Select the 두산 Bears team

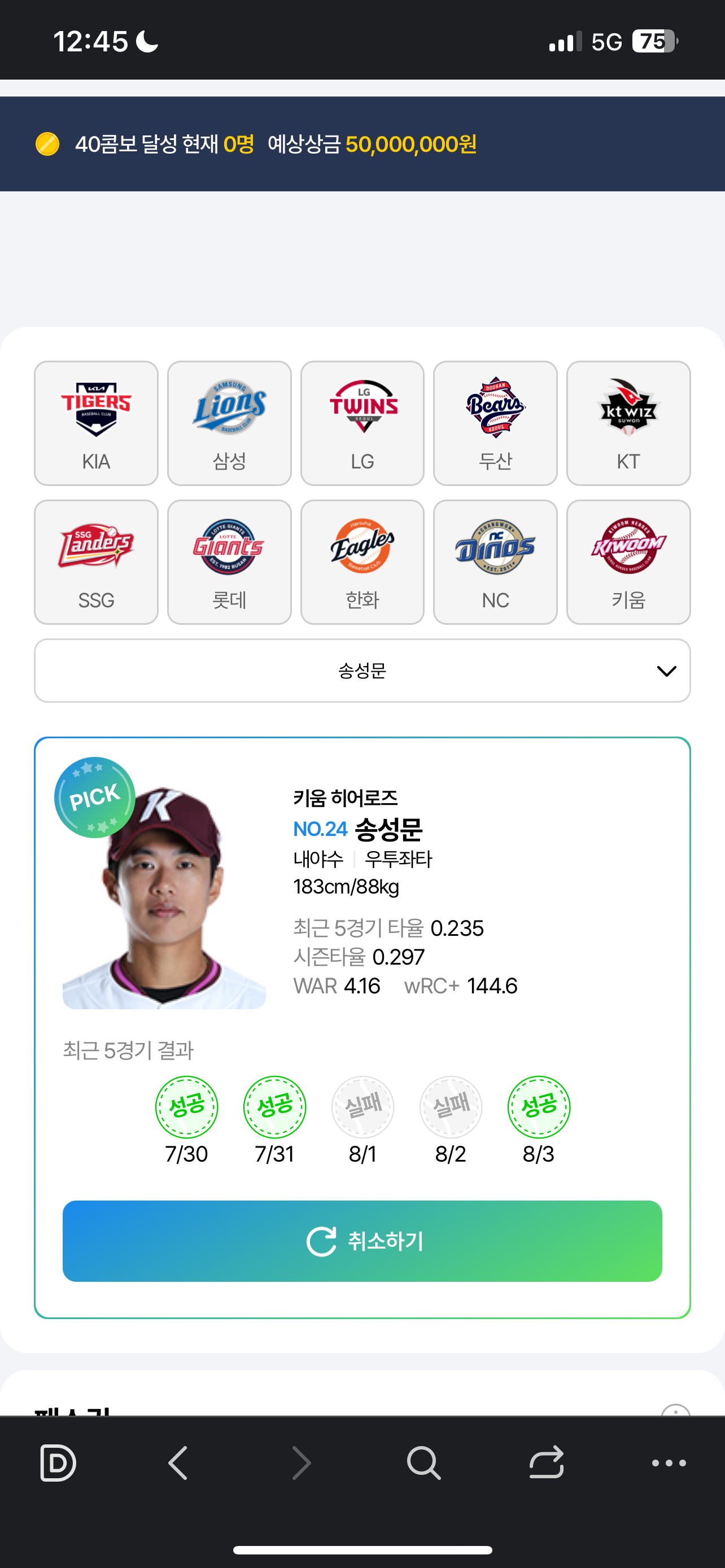click(495, 423)
